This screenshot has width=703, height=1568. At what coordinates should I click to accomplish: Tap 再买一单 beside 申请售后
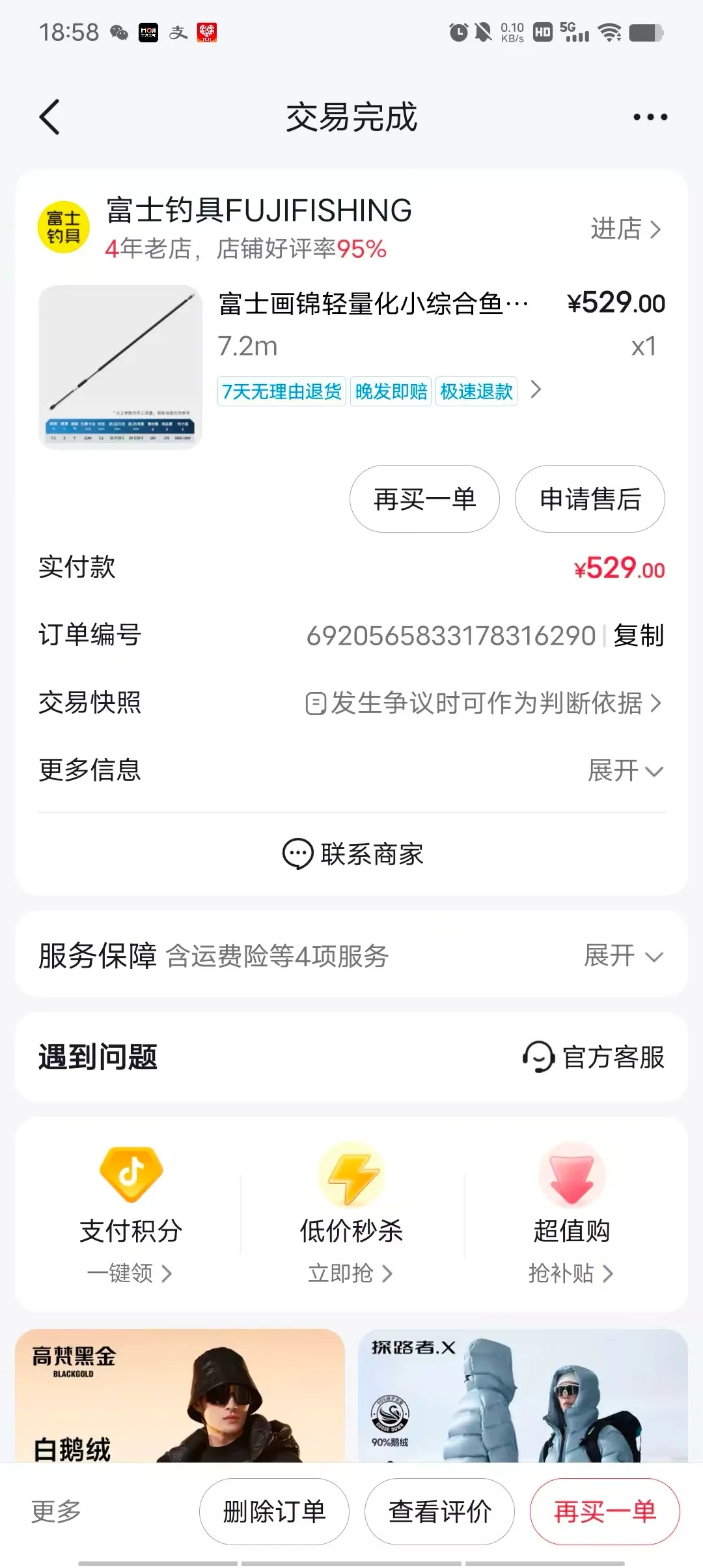pos(424,499)
